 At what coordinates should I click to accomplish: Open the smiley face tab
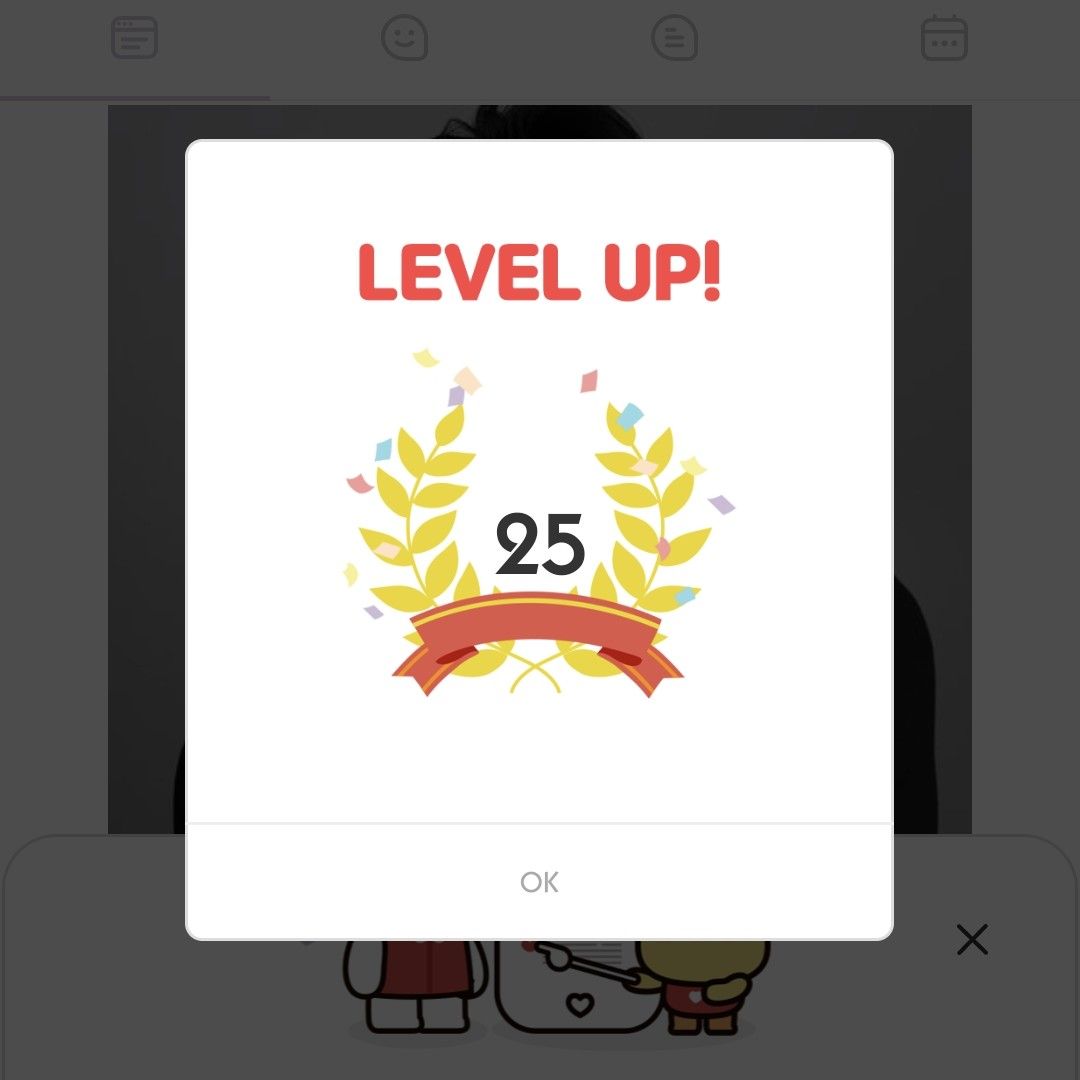404,39
